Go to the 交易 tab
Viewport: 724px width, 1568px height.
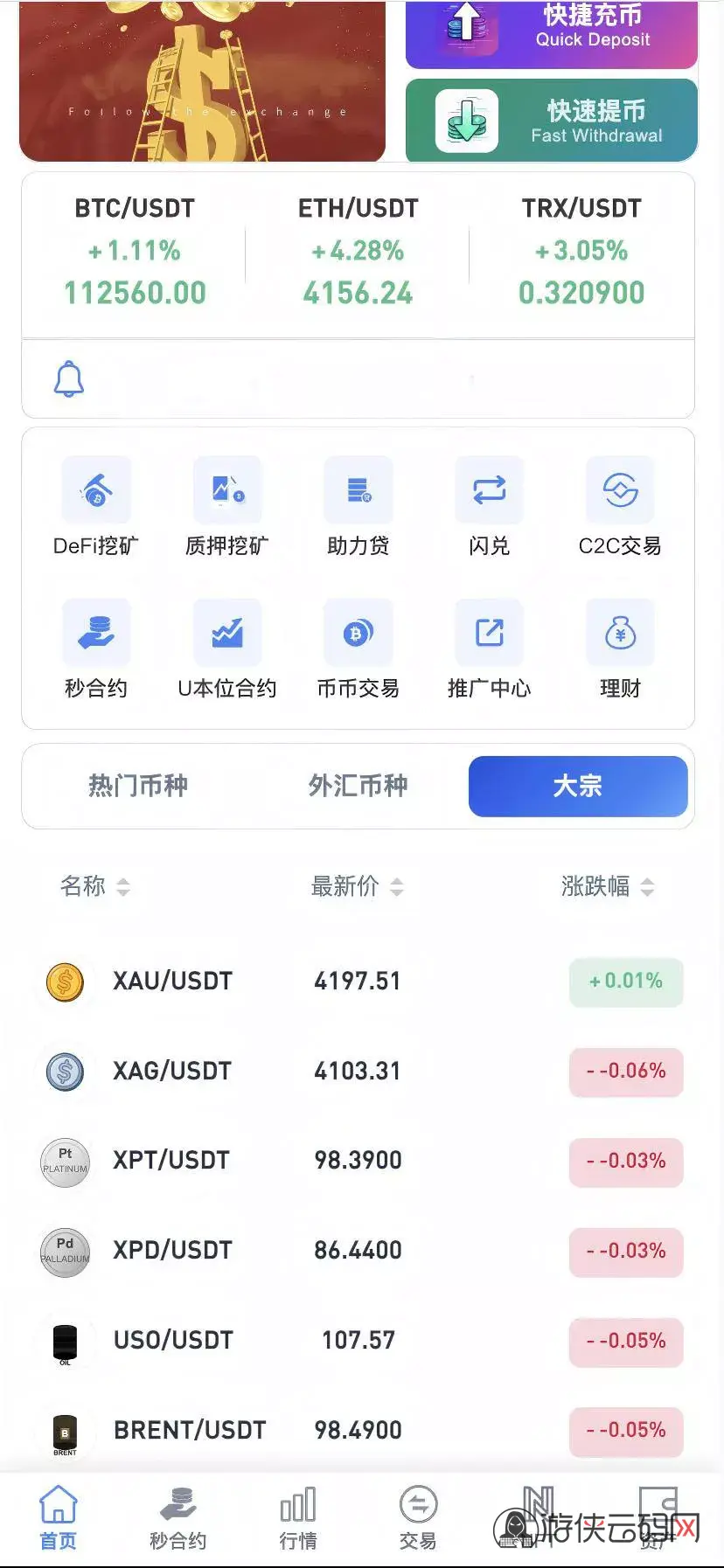(x=418, y=1519)
